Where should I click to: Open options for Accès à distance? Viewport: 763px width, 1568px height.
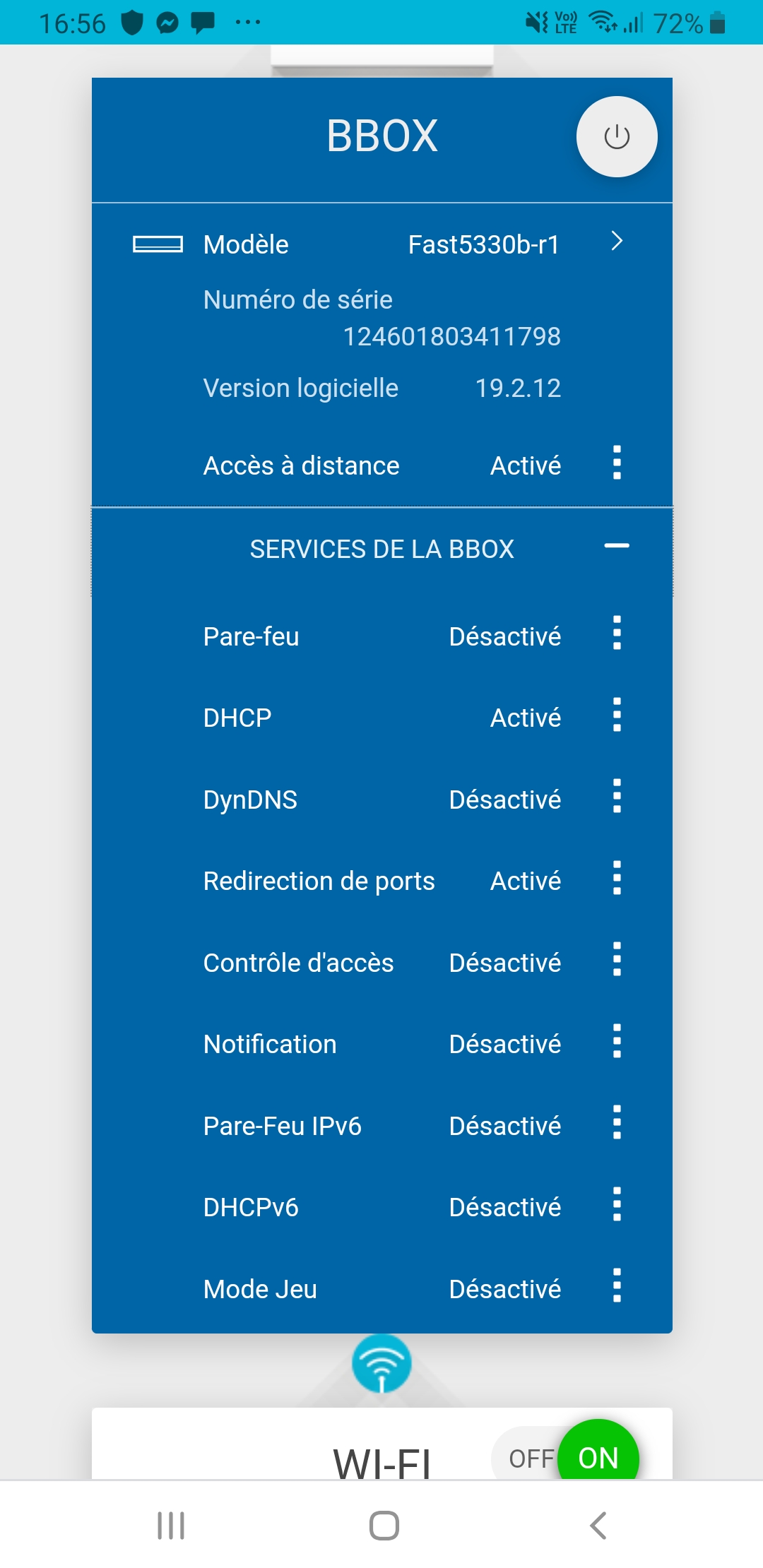pos(617,463)
